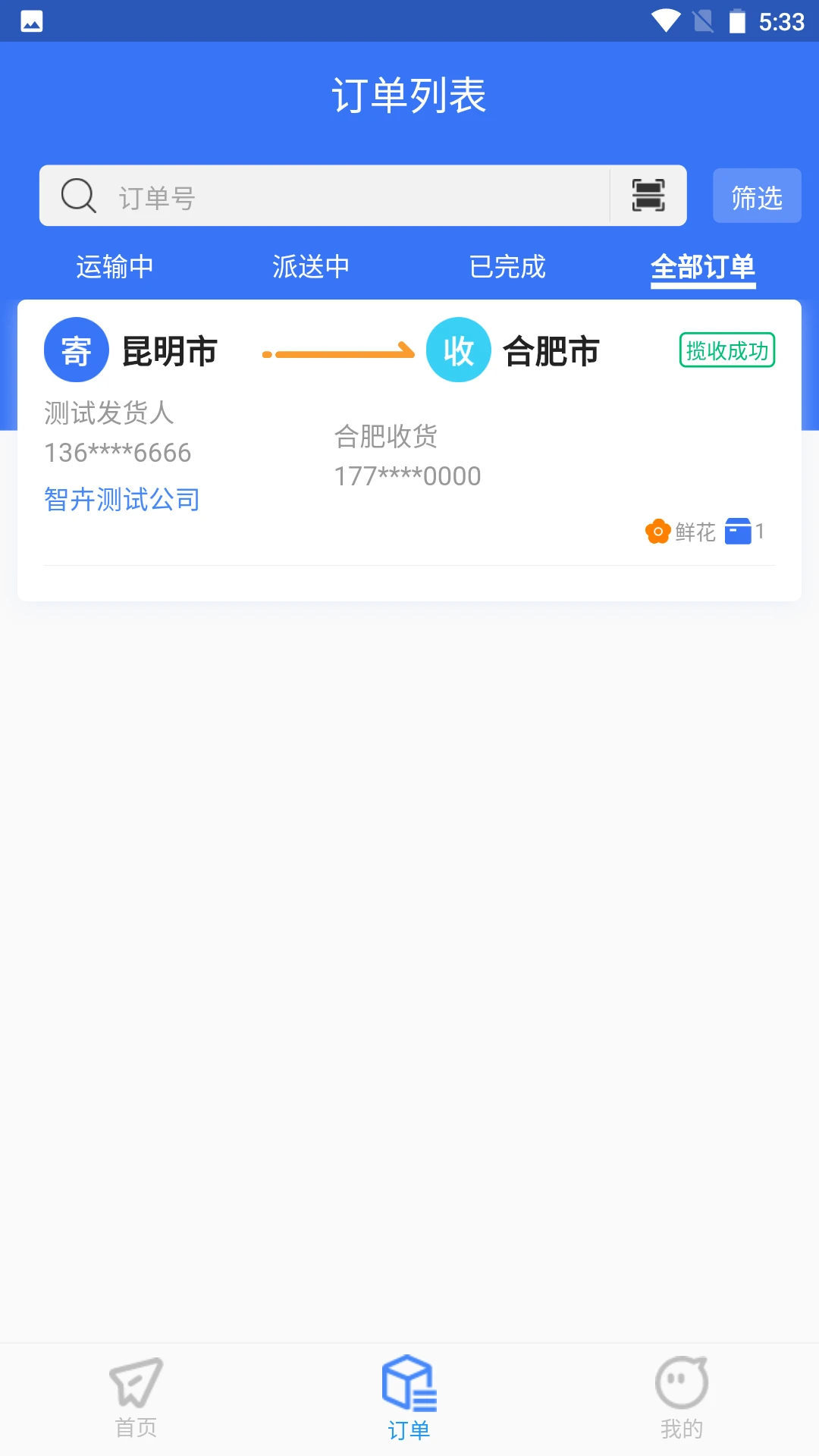
Task: Tap the 筛选 filter button
Action: (756, 196)
